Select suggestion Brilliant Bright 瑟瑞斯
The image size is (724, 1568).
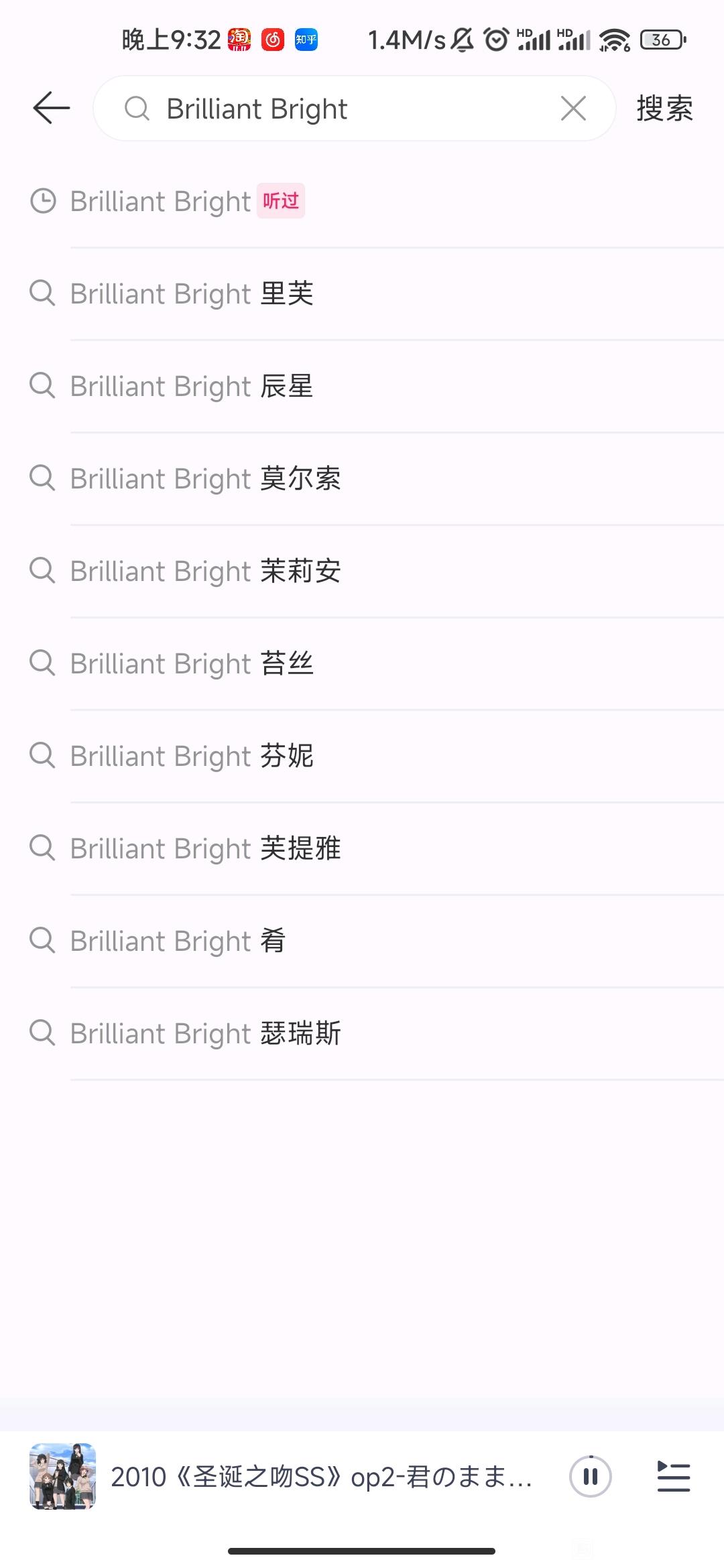coord(362,1033)
